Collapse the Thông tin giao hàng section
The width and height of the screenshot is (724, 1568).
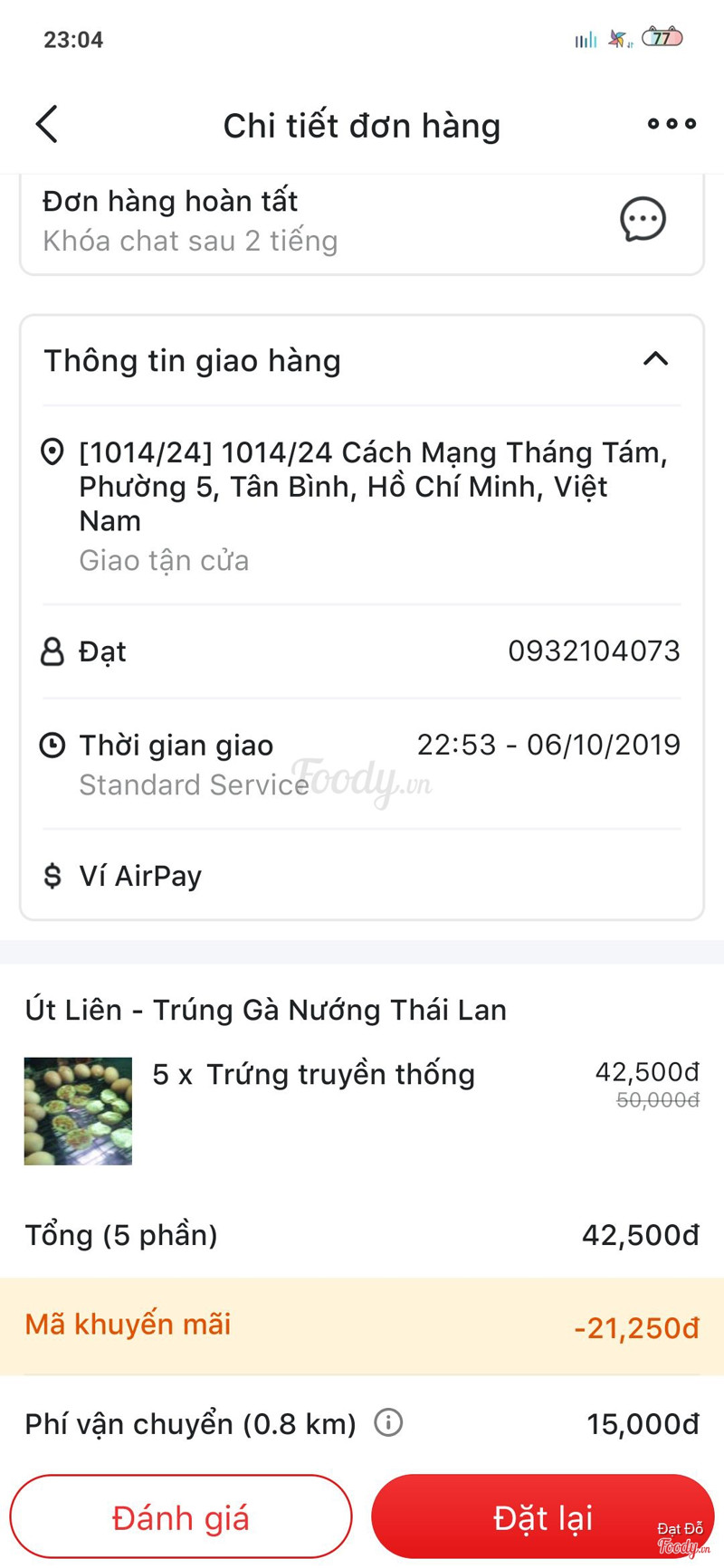point(655,359)
